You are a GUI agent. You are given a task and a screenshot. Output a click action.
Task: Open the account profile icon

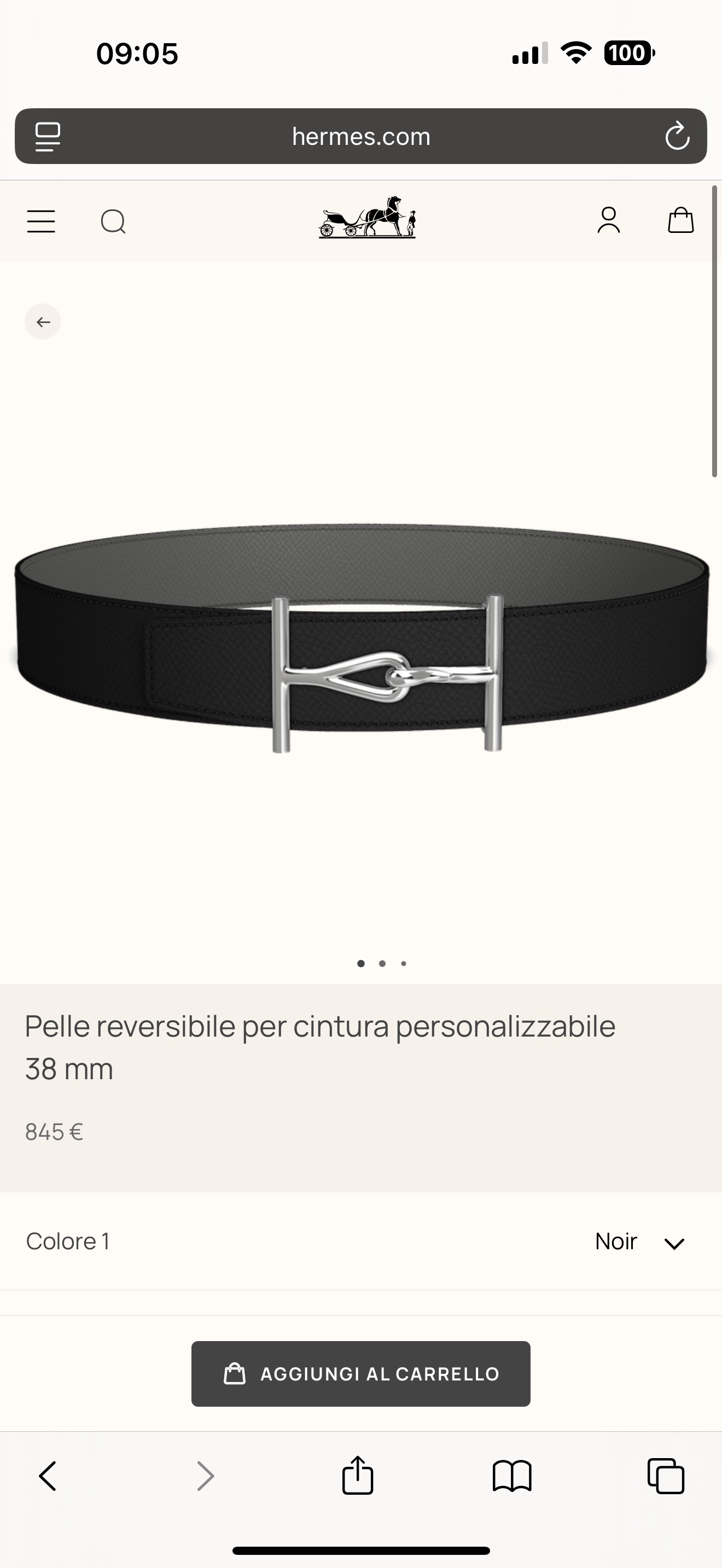pos(608,220)
